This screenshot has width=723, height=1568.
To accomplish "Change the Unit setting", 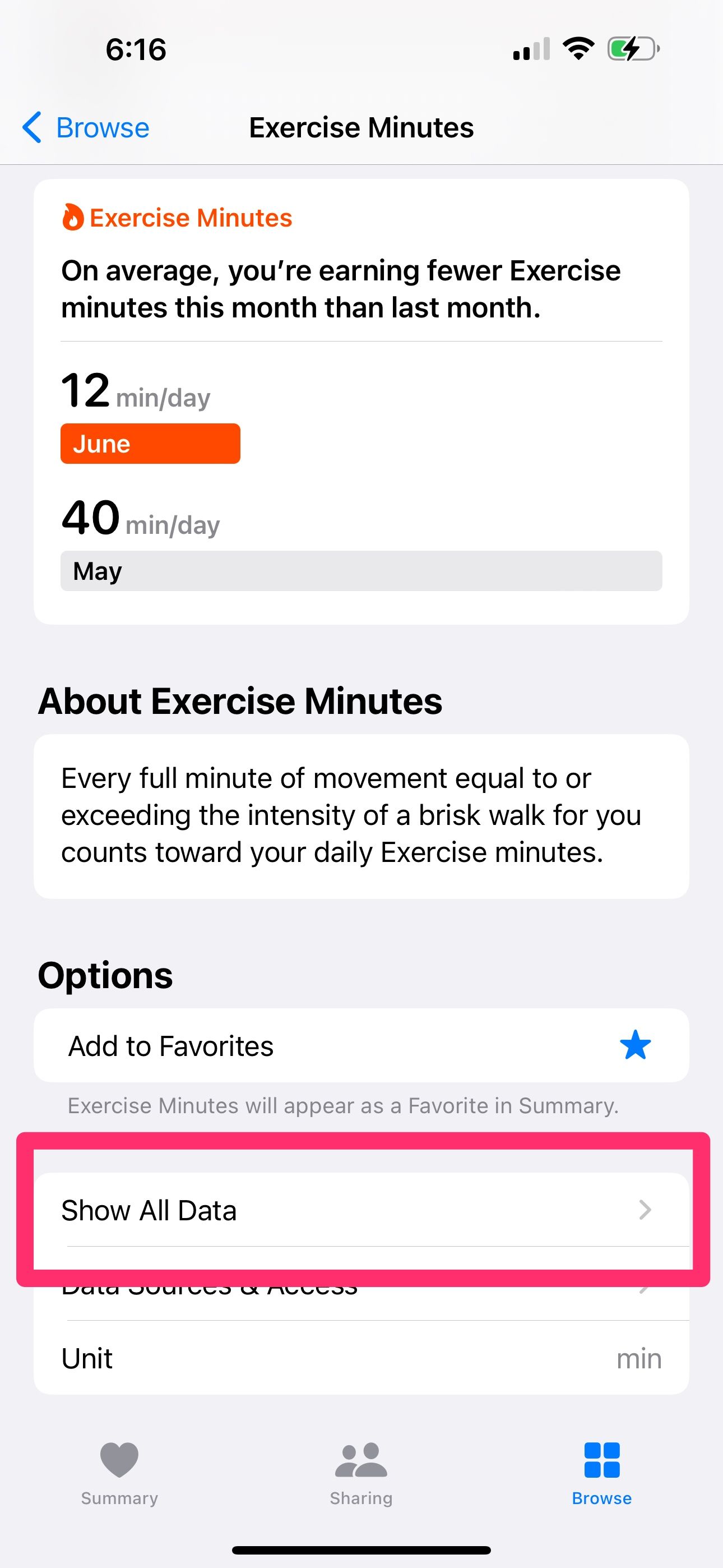I will click(361, 1358).
